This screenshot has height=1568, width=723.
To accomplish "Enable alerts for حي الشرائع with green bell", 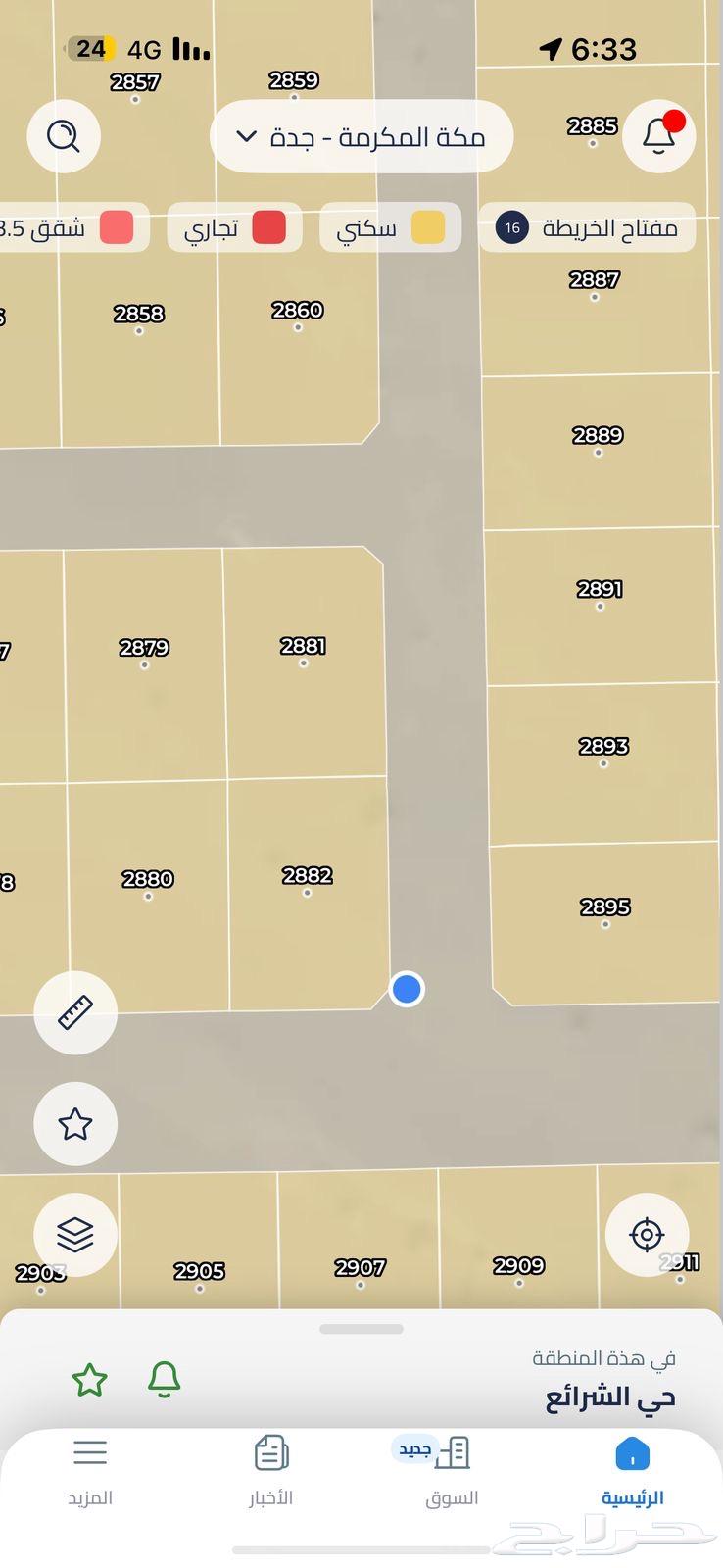I will pyautogui.click(x=164, y=1379).
